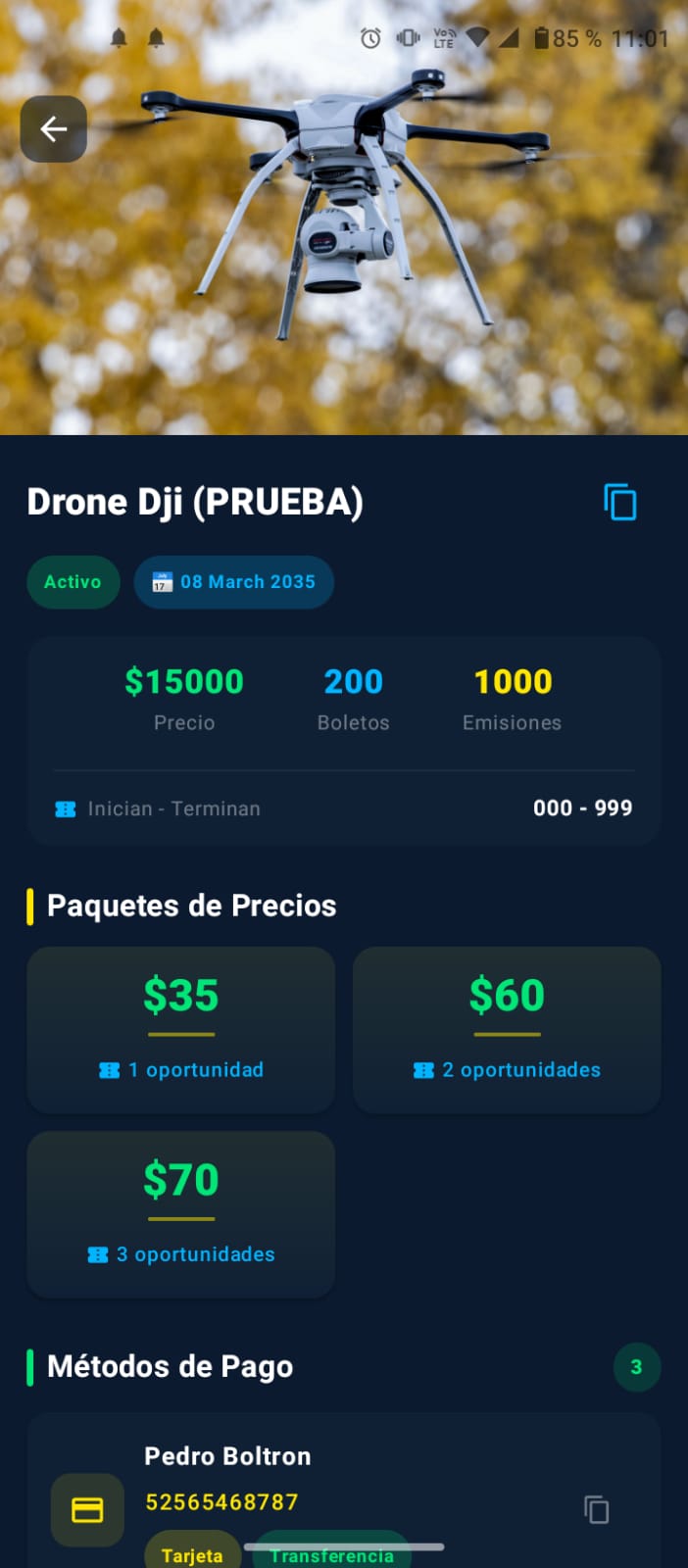Copy the Drone Dji raffle title

619,503
